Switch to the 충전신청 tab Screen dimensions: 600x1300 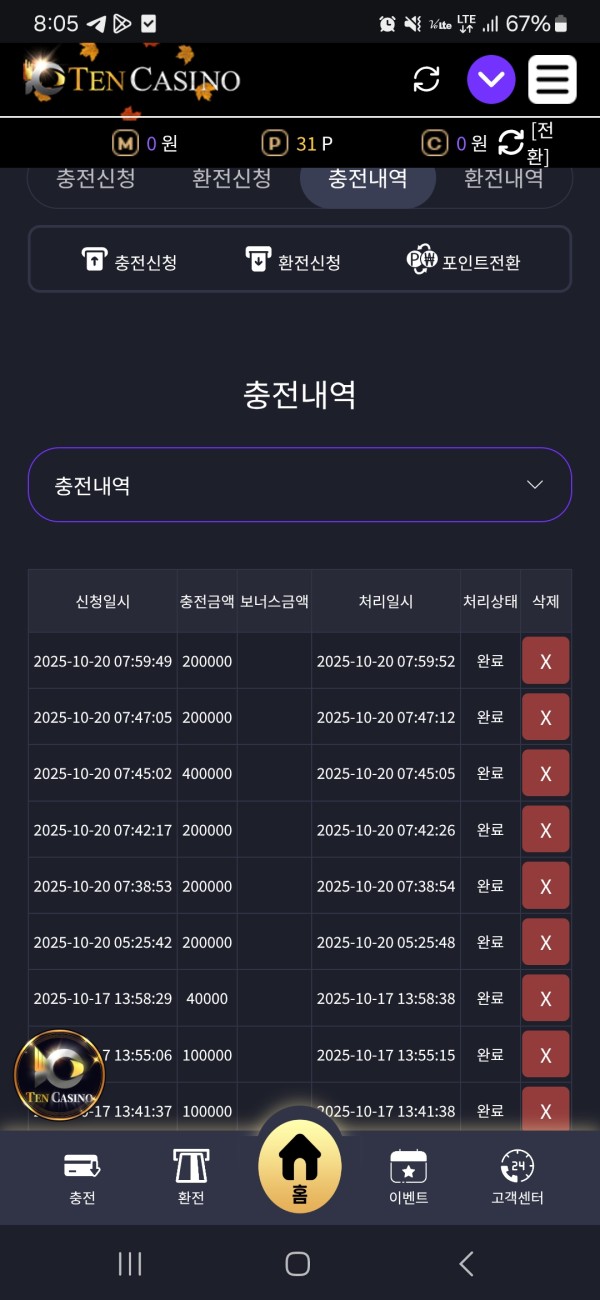tap(96, 179)
